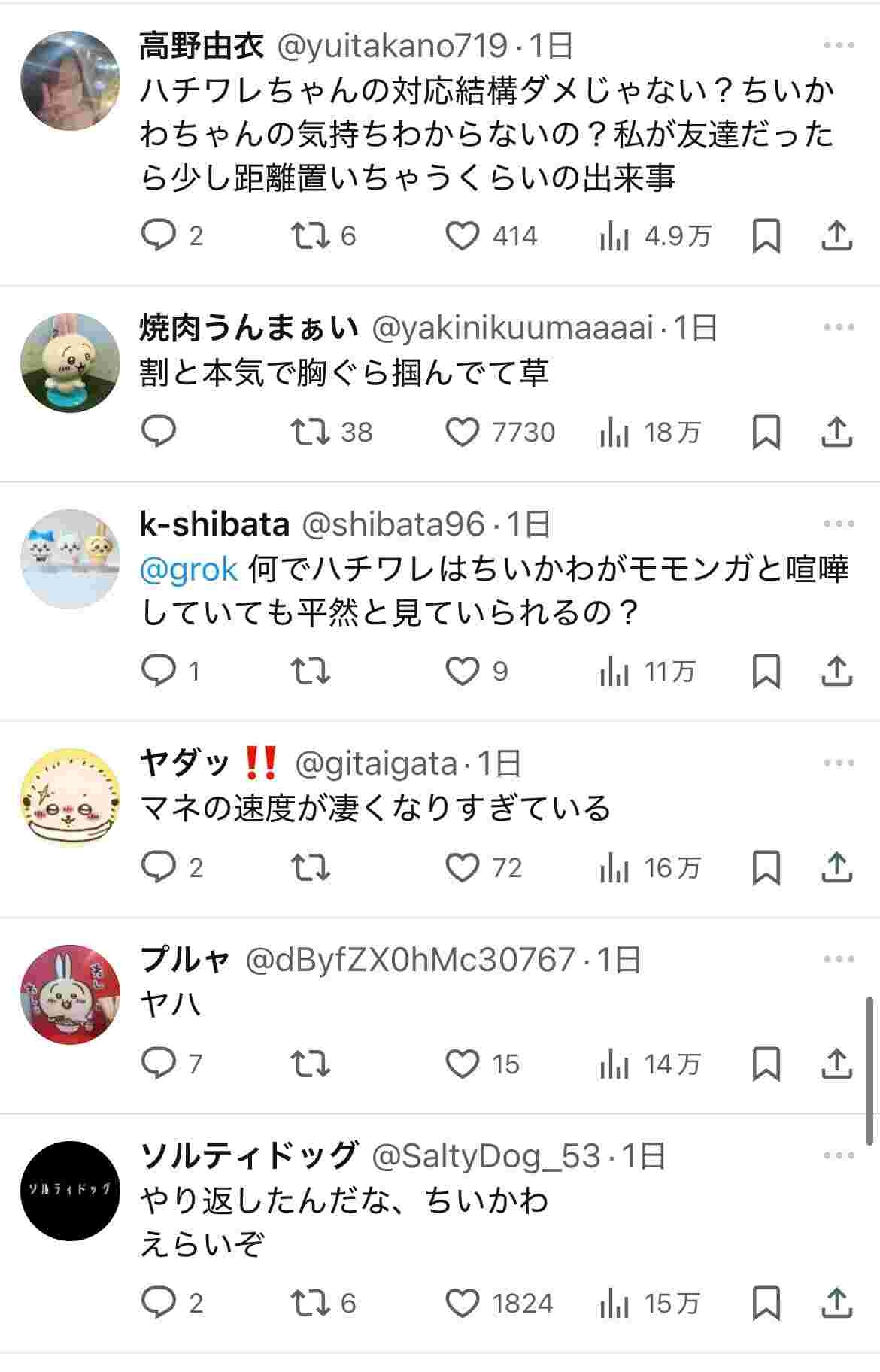Image resolution: width=880 pixels, height=1372 pixels.
Task: Open overflow menu on ソルティドッグ's reply
Action: tap(839, 1155)
